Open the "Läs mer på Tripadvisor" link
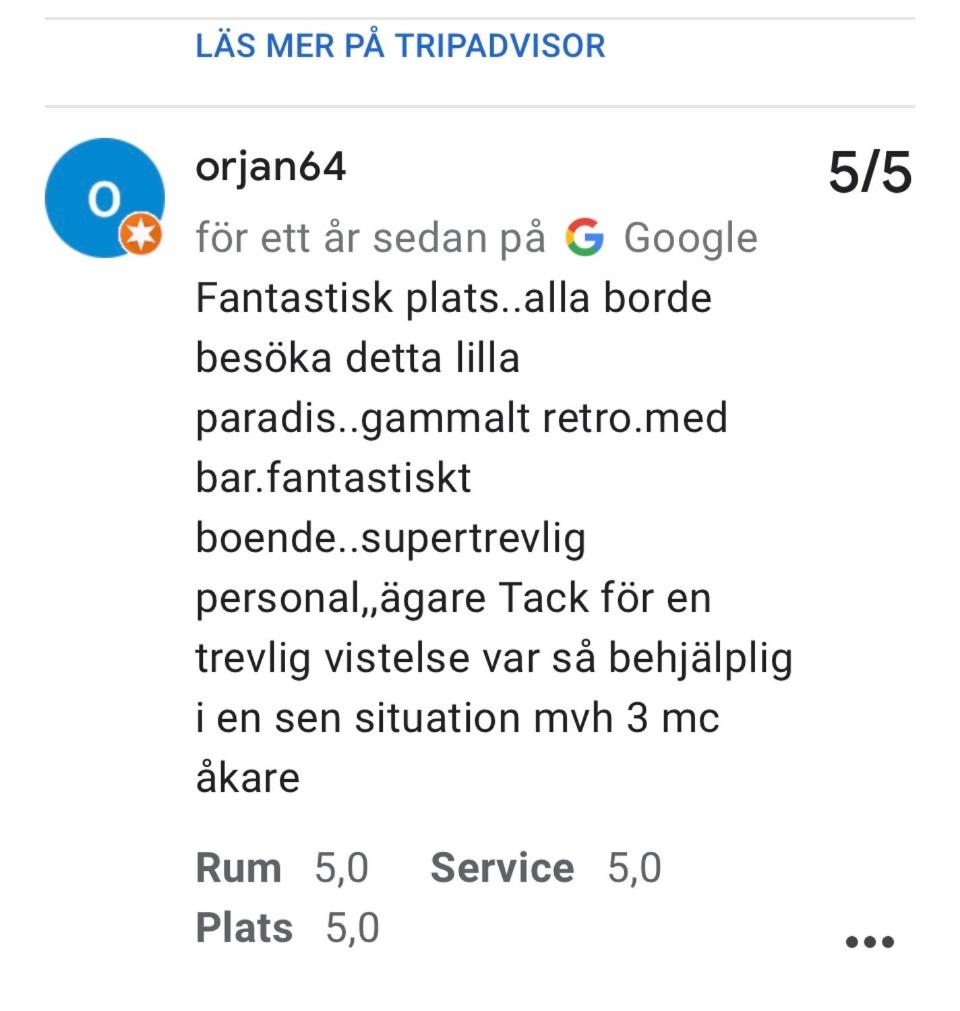 tap(400, 46)
